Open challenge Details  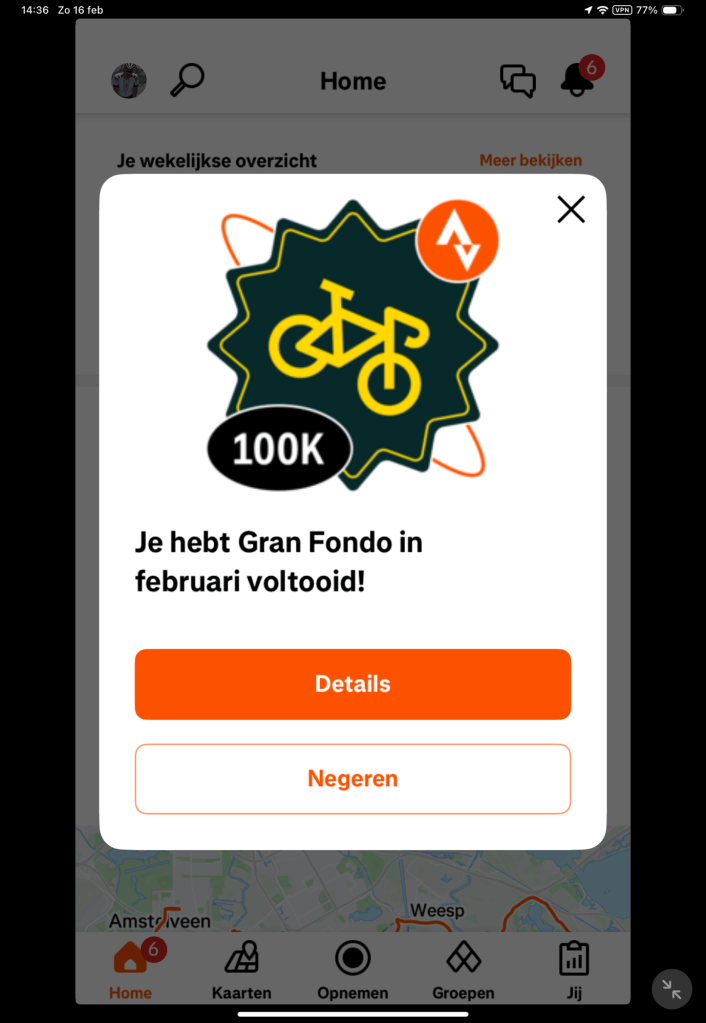coord(352,684)
